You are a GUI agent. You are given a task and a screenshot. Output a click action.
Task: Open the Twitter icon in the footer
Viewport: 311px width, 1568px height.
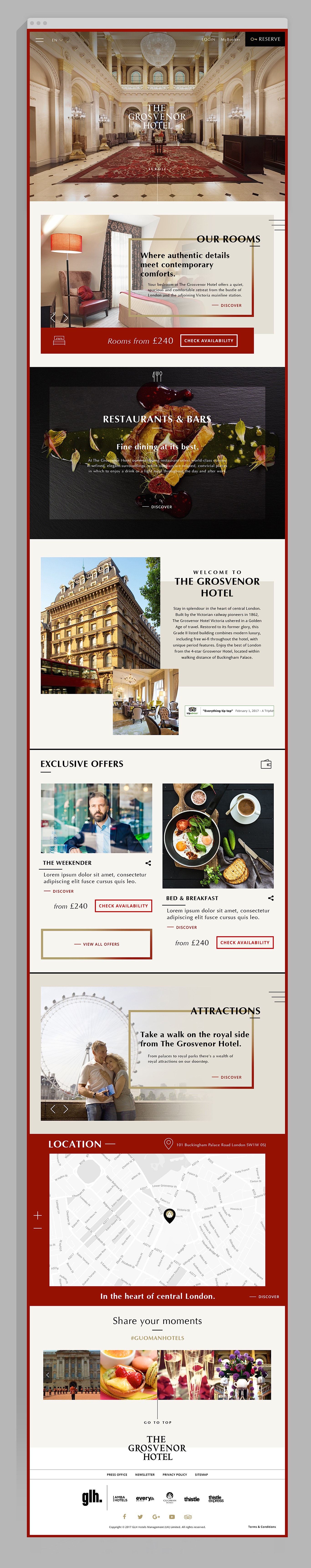140,1517
